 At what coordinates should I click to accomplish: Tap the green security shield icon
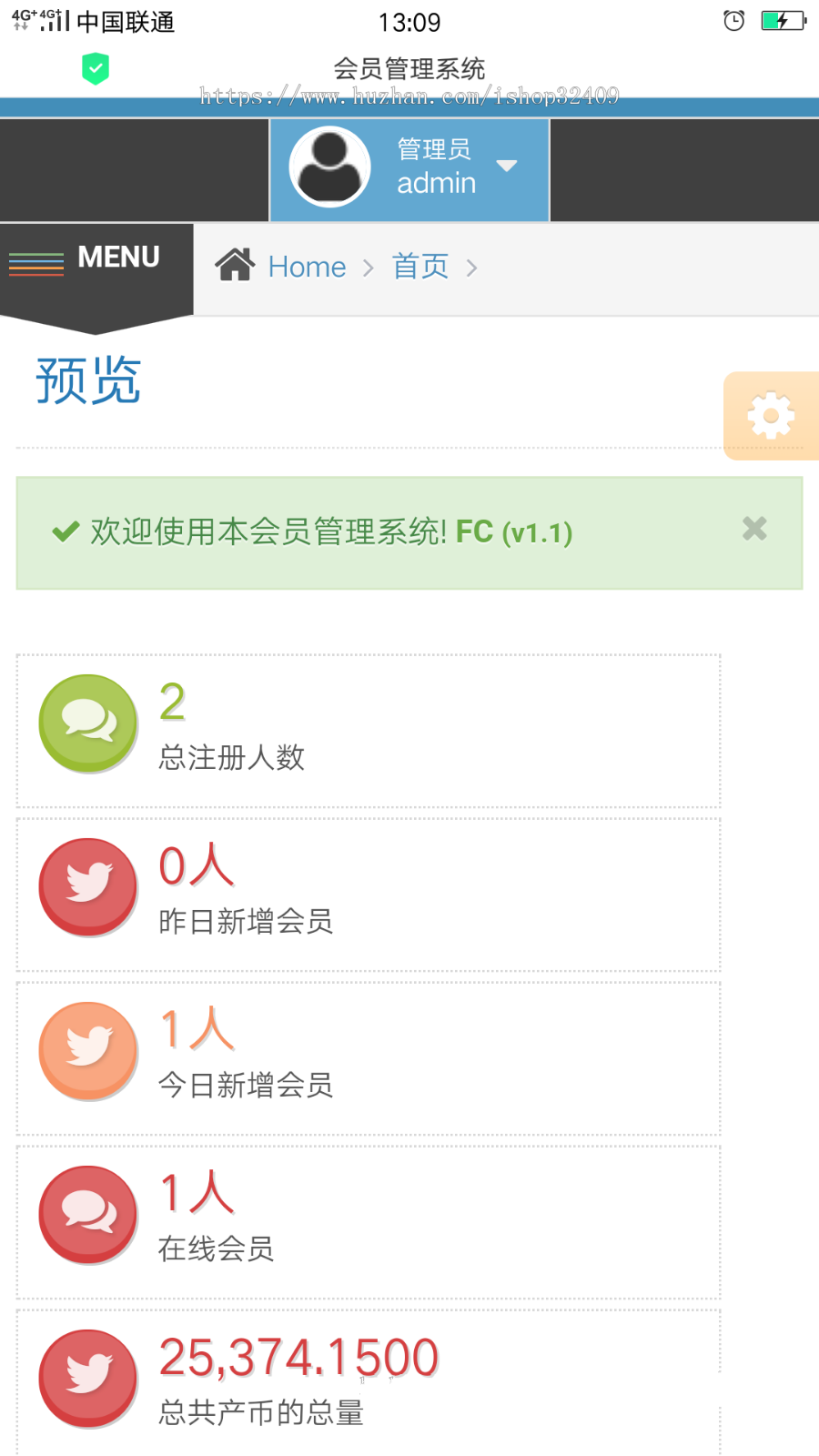[96, 68]
